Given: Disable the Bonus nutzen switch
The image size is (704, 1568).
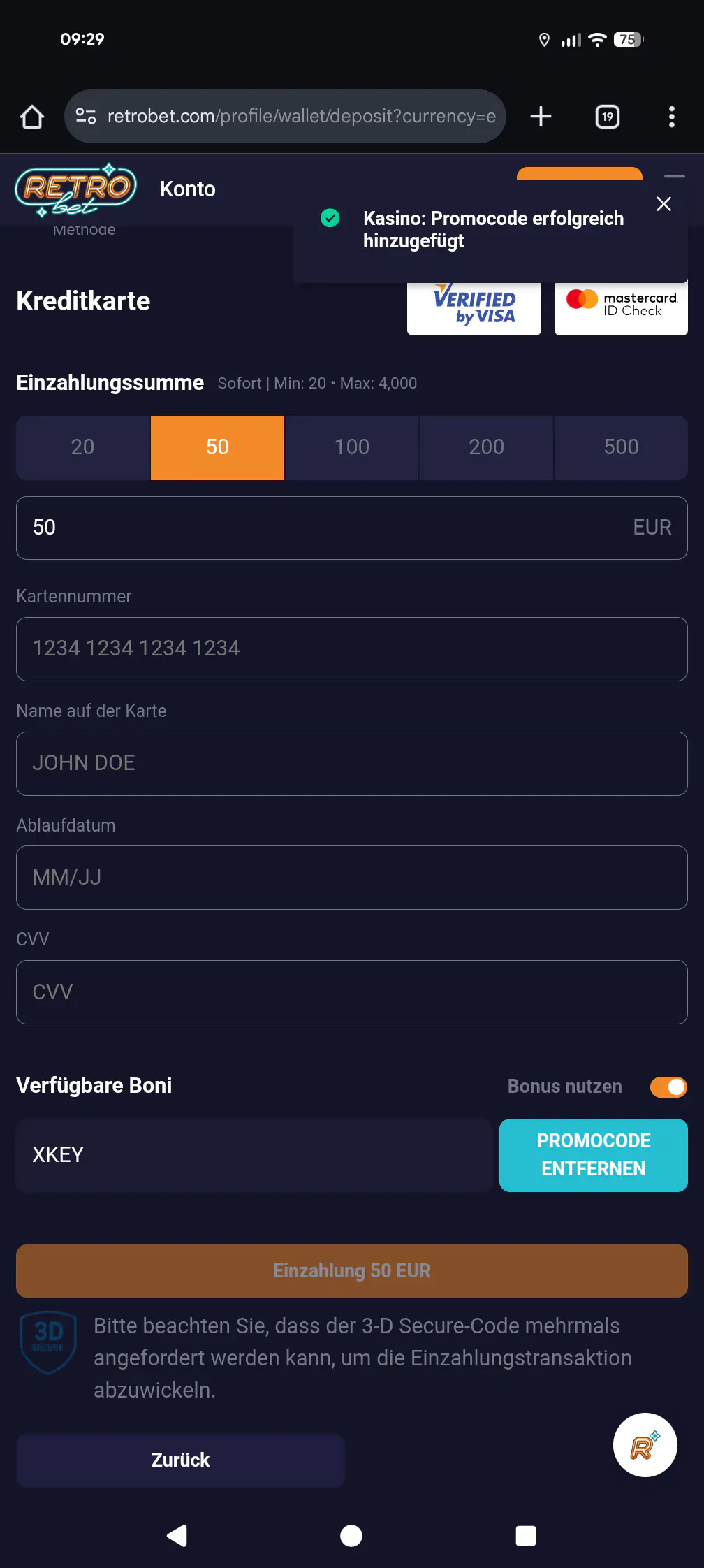Looking at the screenshot, I should coord(668,1087).
